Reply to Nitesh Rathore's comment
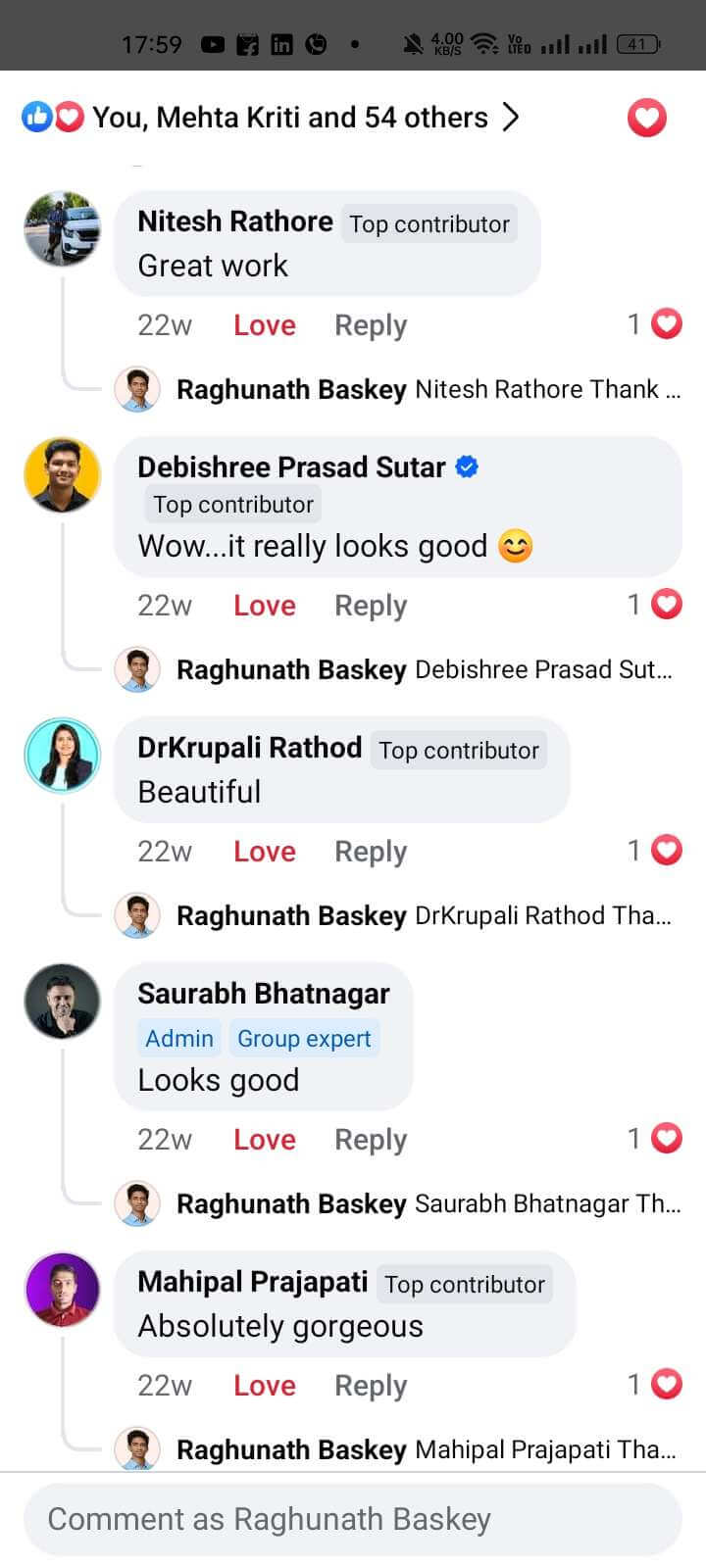 tap(370, 325)
